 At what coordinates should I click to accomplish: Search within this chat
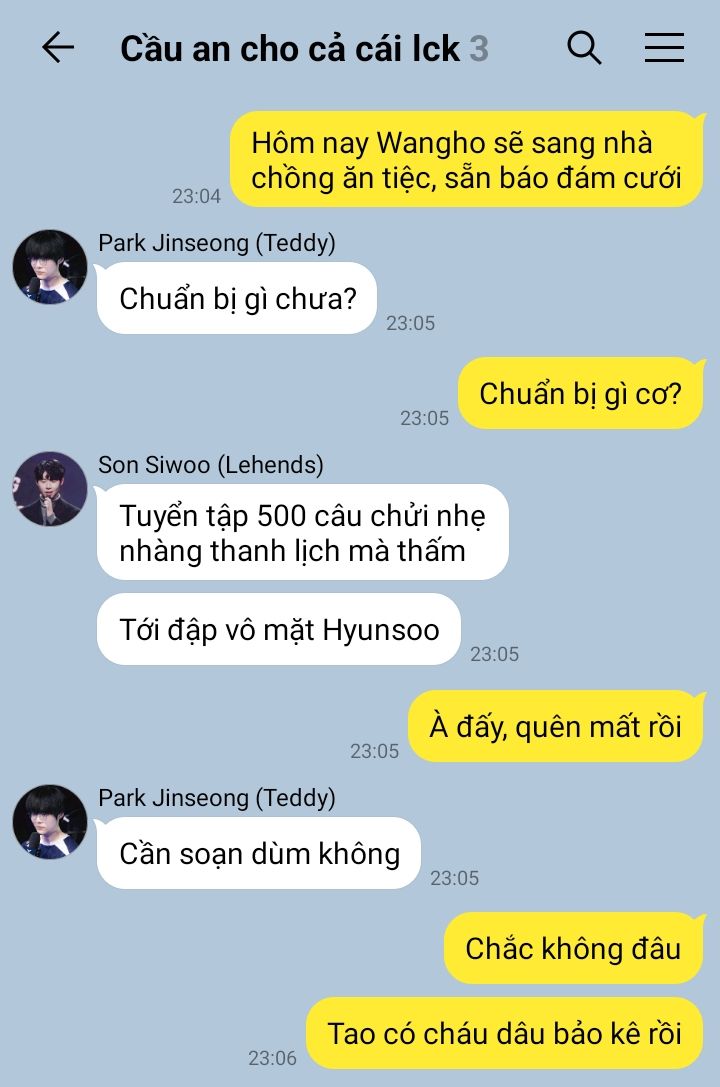(584, 47)
